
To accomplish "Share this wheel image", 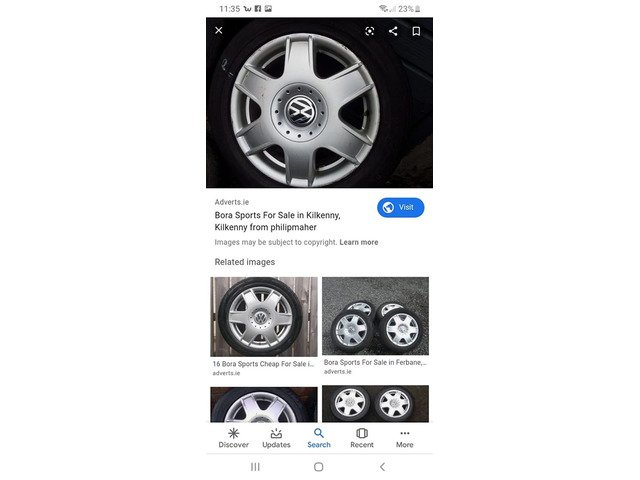I will [393, 31].
